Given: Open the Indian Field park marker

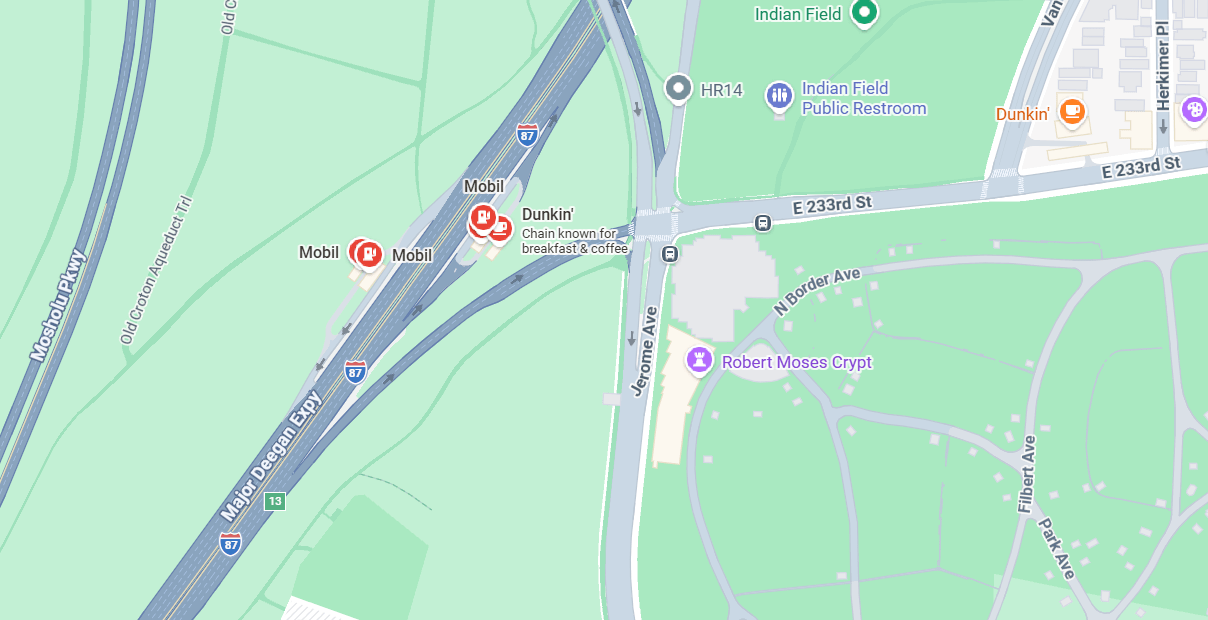Looking at the screenshot, I should tap(864, 13).
